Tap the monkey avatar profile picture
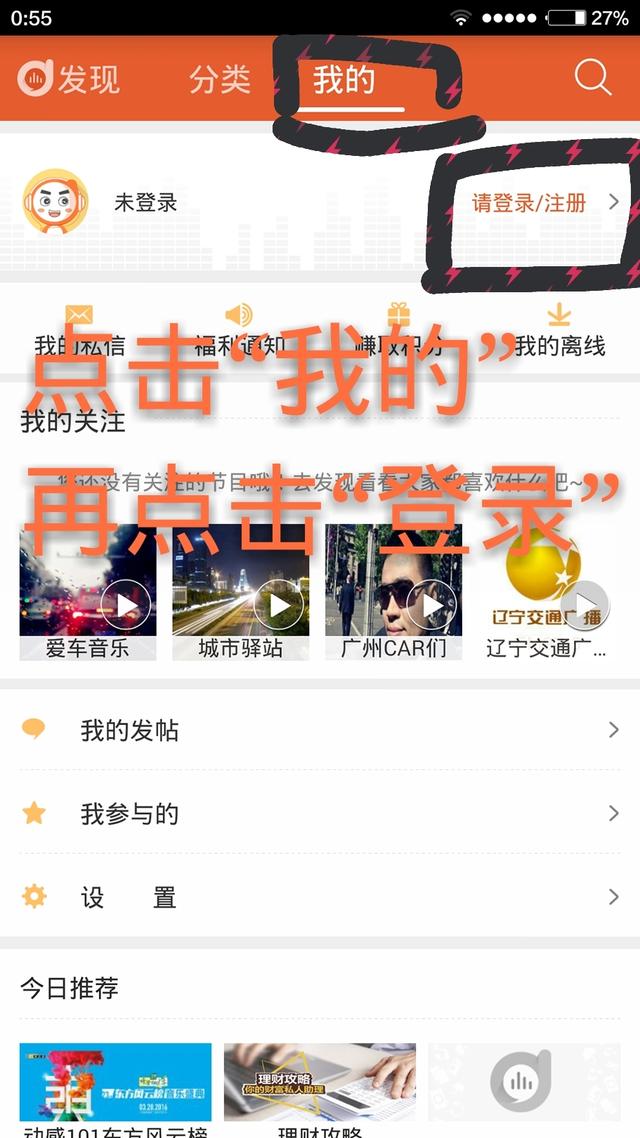Viewport: 640px width, 1138px height. 55,202
